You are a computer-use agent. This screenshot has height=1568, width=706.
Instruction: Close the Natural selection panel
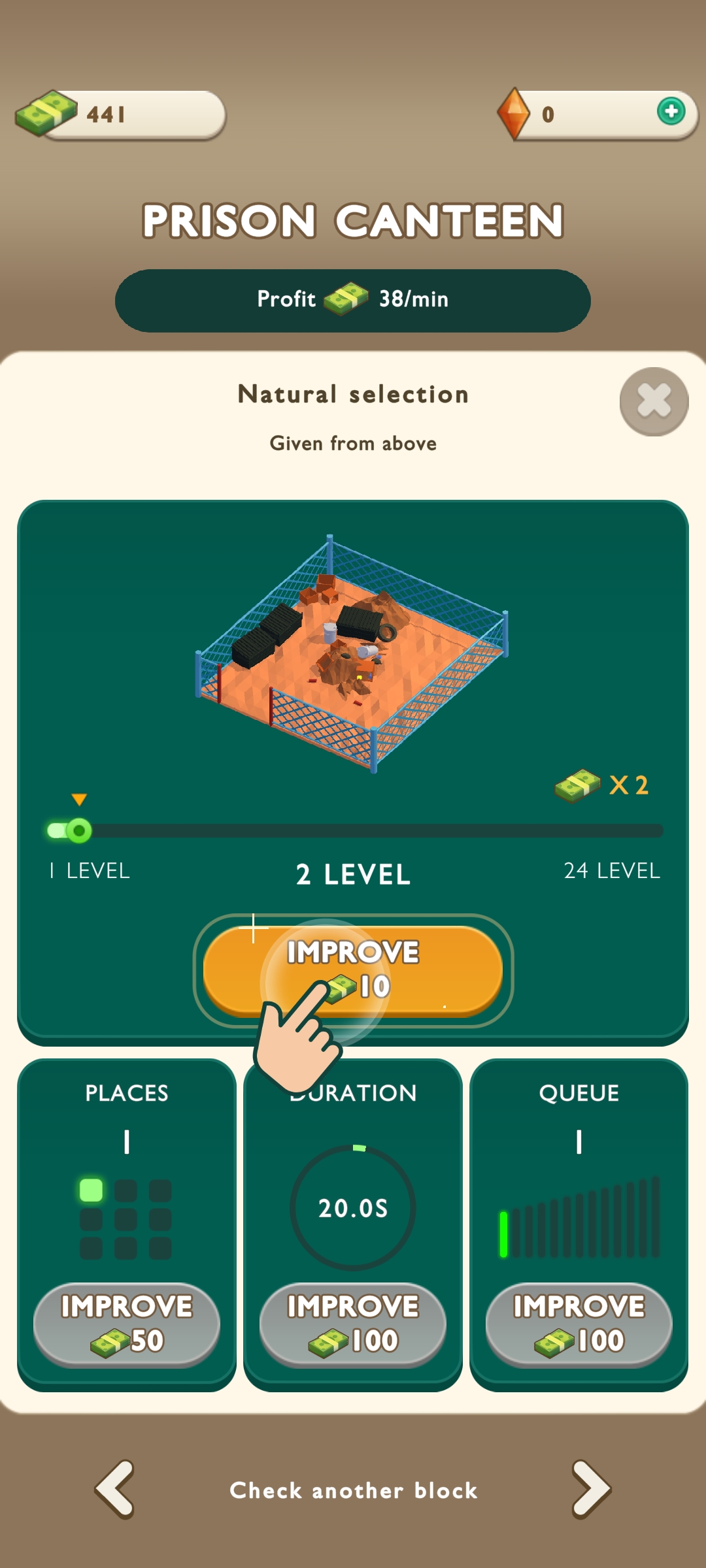coord(654,401)
